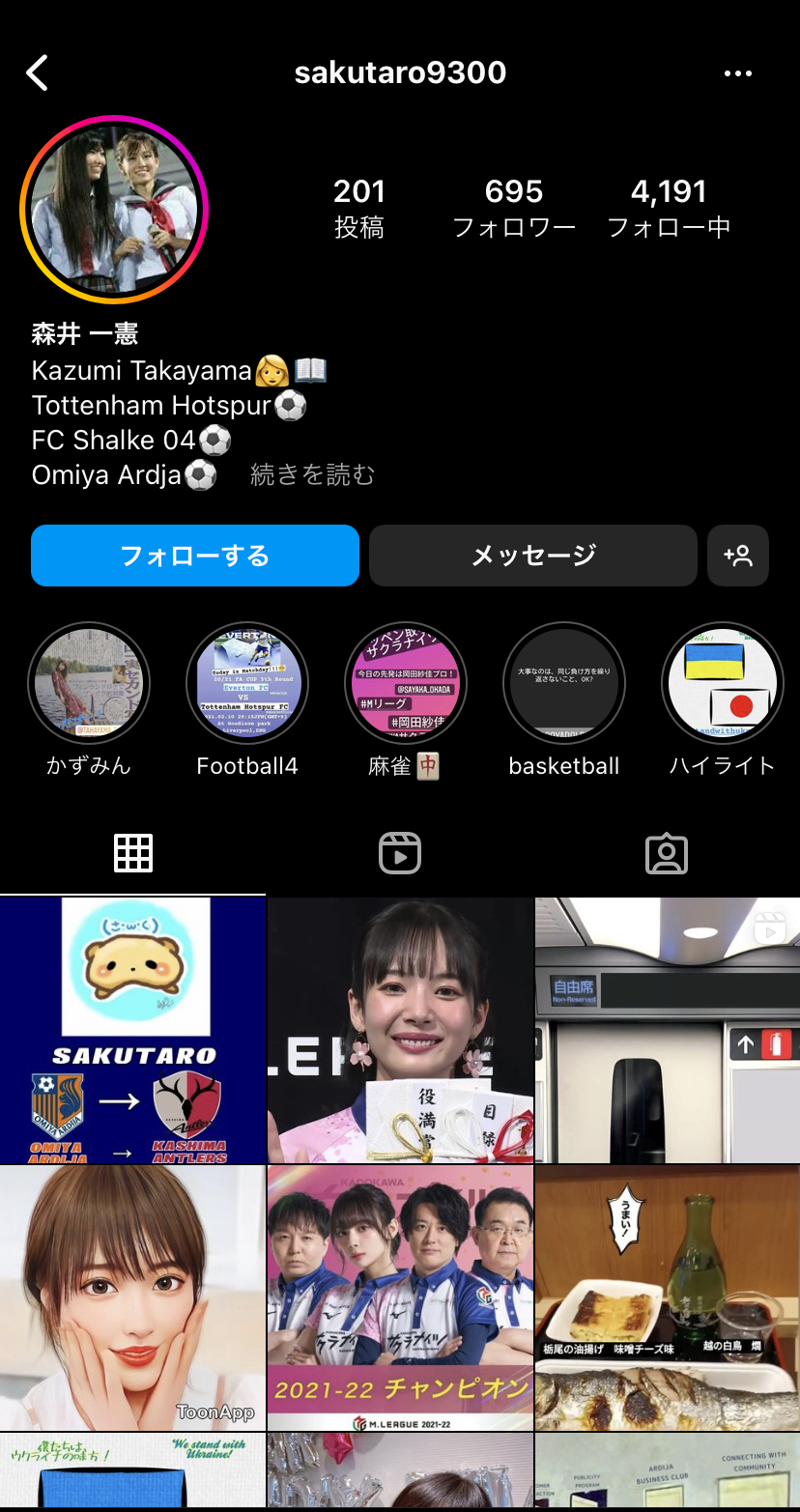Screen dimensions: 800x1512
Task: Tap the blue フォローする button
Action: pyautogui.click(x=195, y=556)
